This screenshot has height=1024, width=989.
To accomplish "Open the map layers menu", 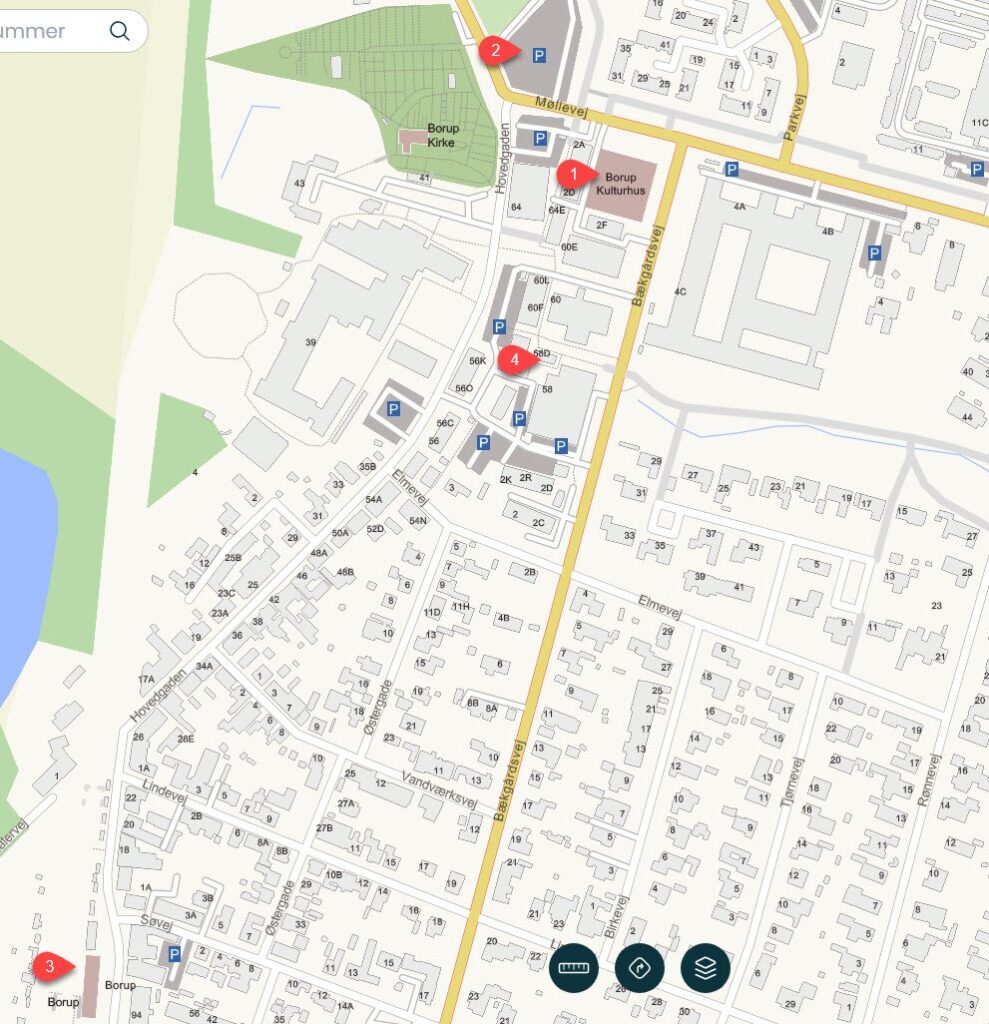I will pos(706,968).
